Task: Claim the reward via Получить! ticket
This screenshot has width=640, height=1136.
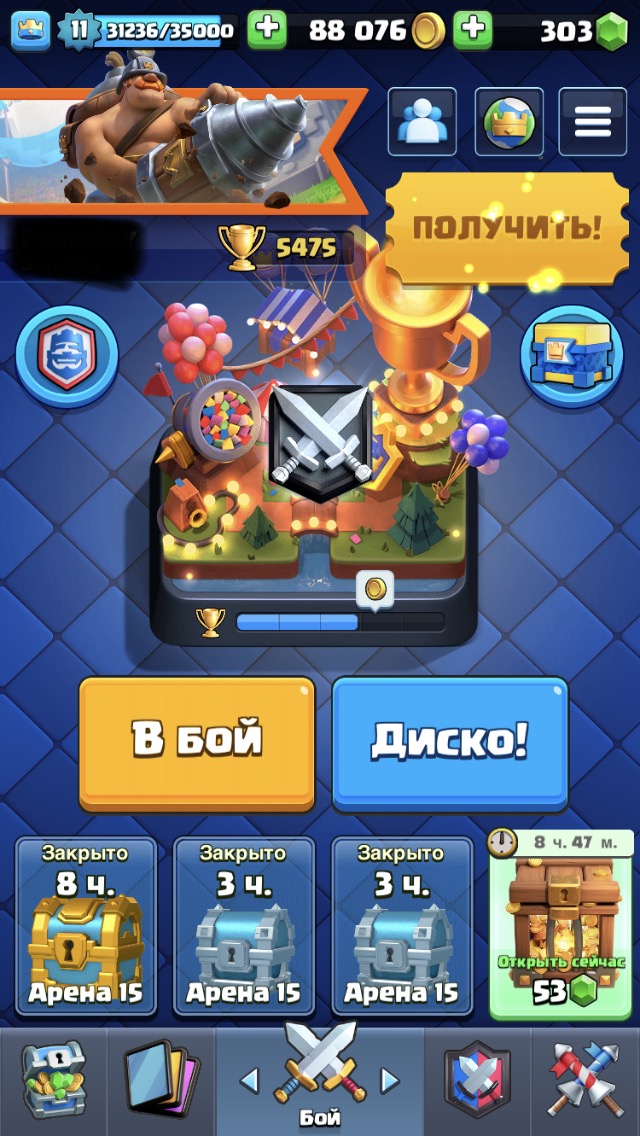Action: pos(507,227)
